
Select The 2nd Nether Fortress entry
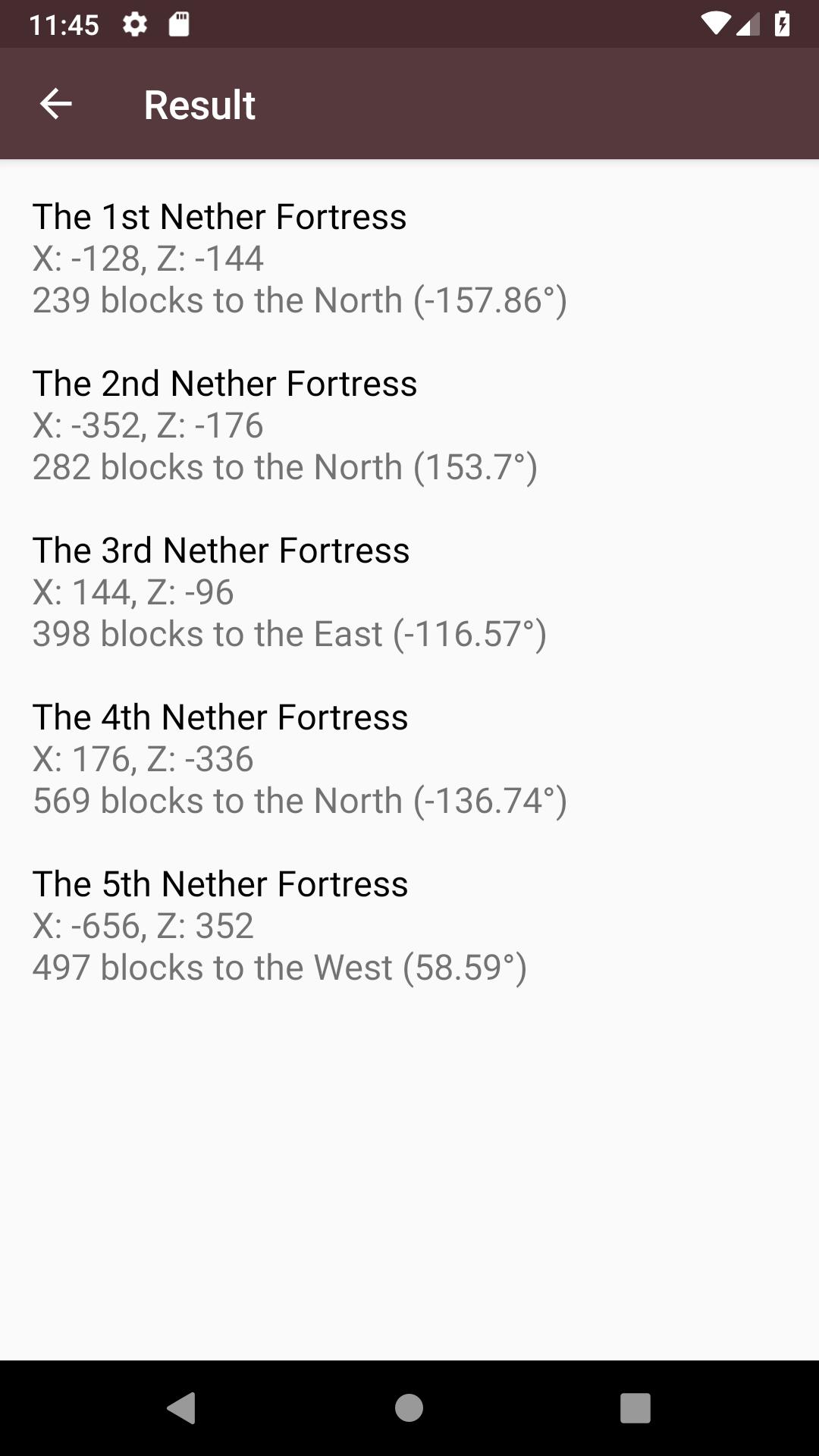pos(225,383)
